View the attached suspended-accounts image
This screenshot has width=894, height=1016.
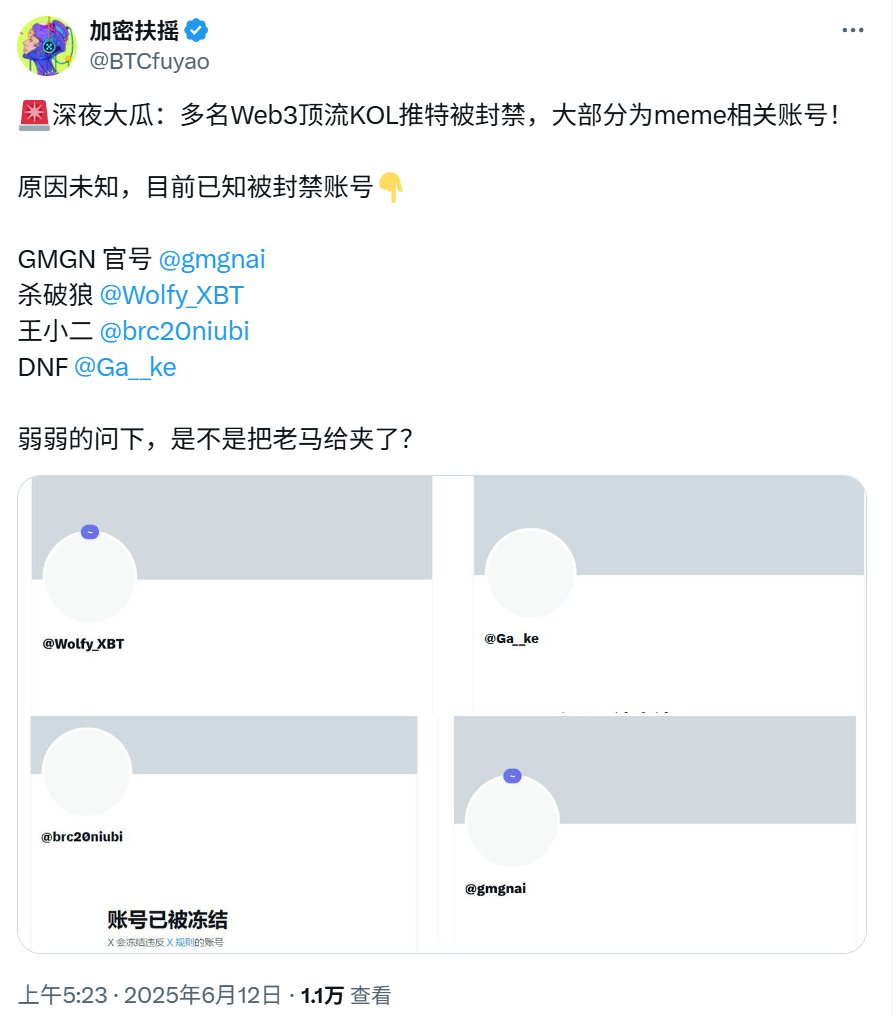click(442, 714)
